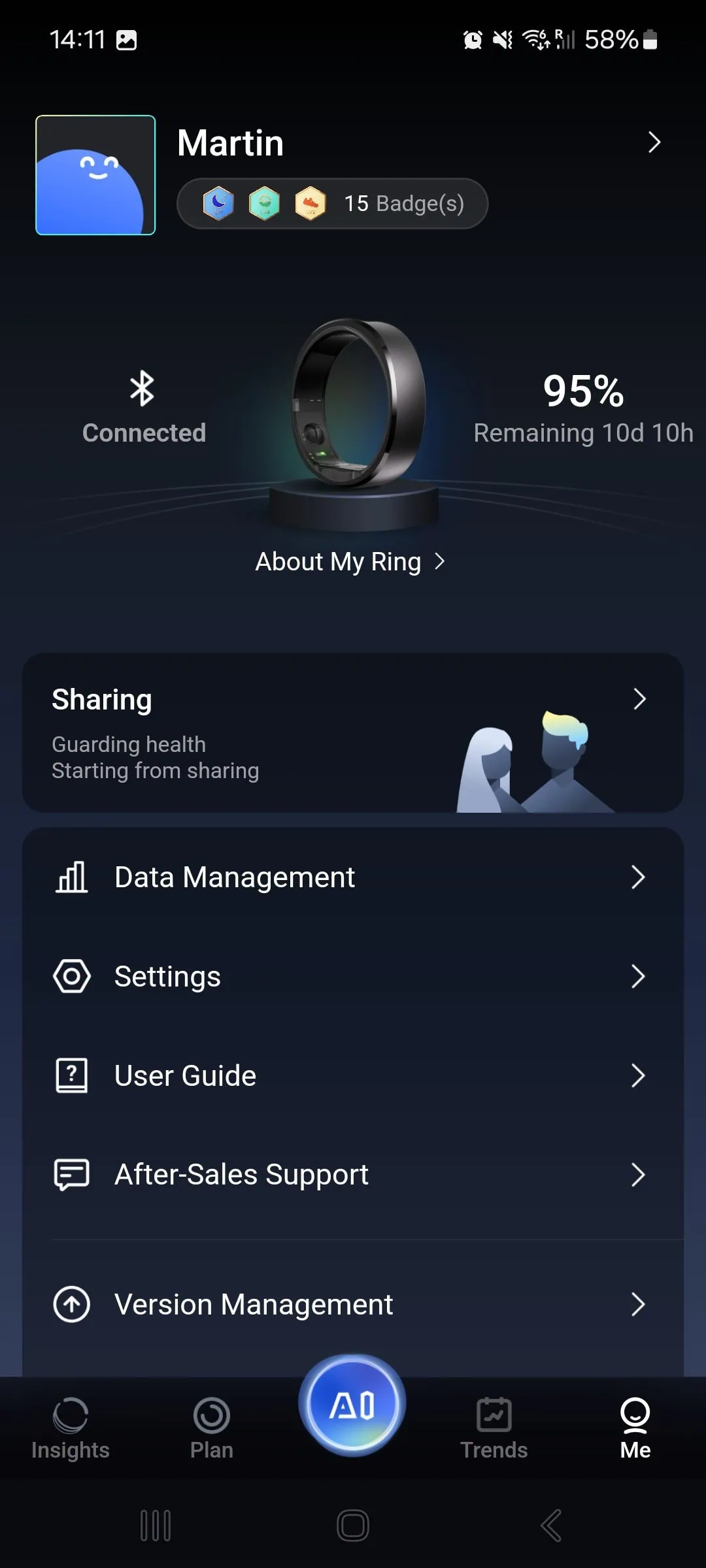Open Data Management
The height and width of the screenshot is (1568, 706).
(353, 877)
